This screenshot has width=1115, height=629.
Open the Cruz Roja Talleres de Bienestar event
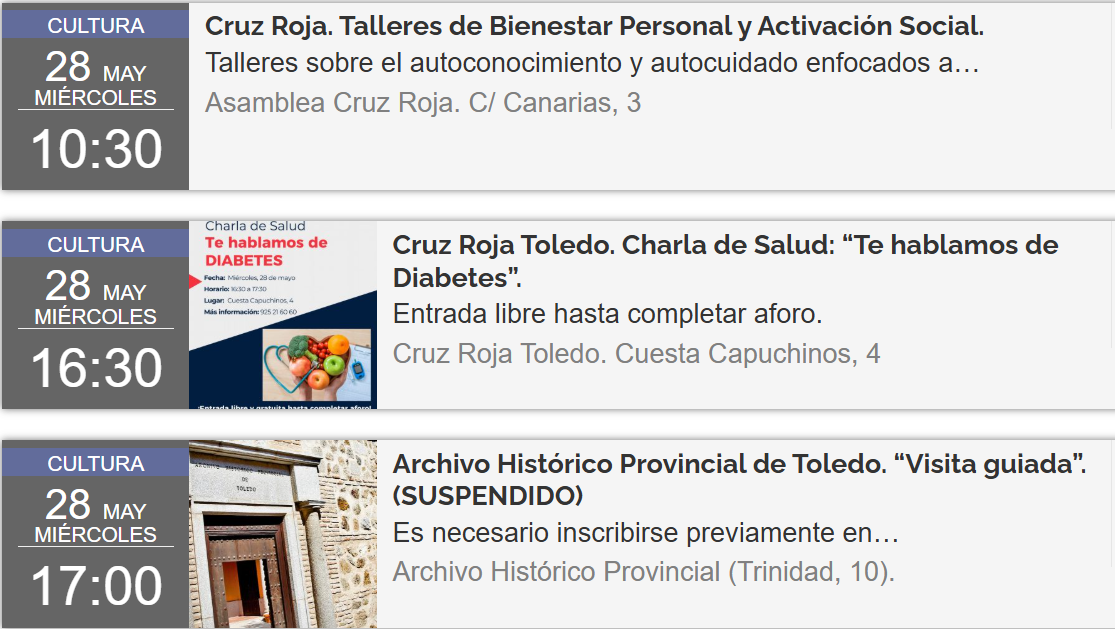pos(594,27)
